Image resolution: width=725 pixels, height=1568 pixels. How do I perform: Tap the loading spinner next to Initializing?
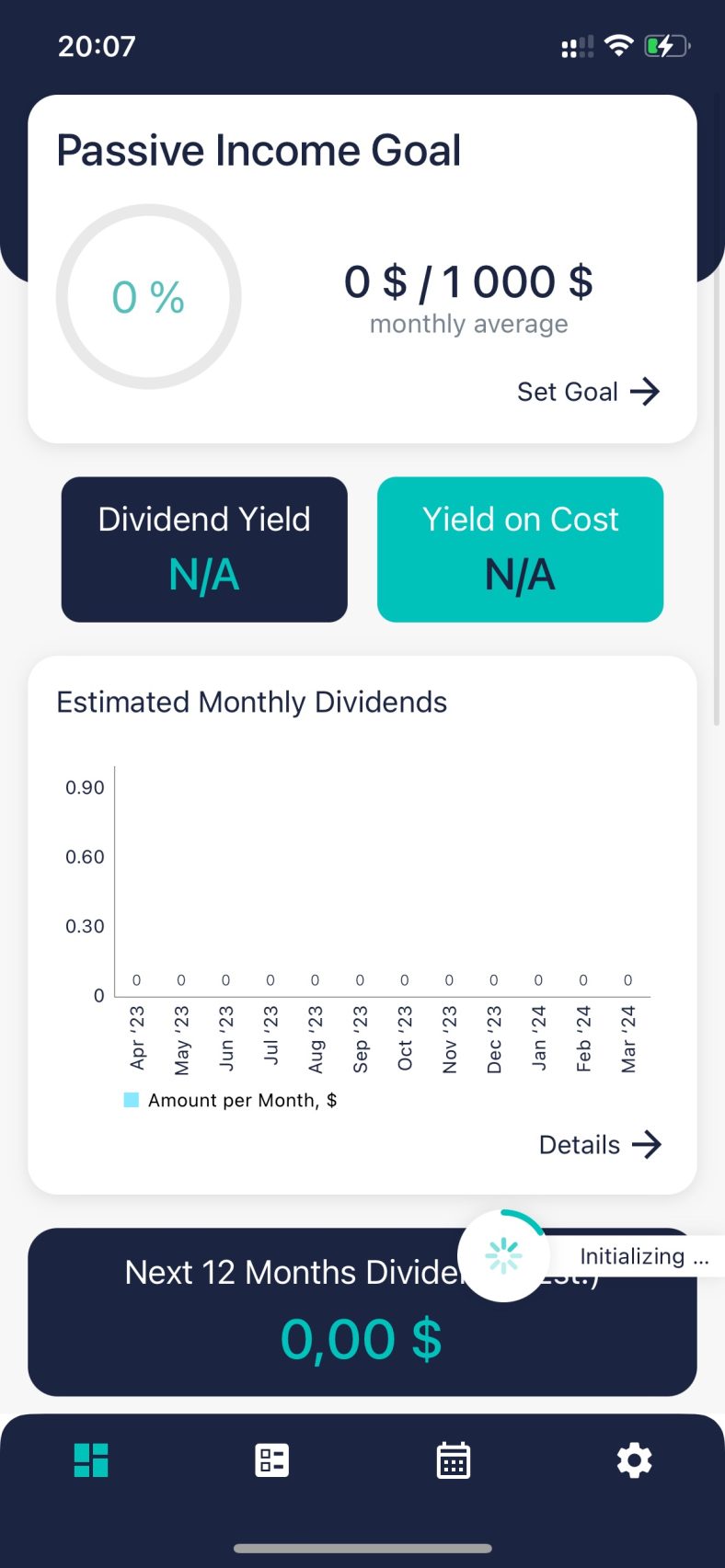pyautogui.click(x=502, y=1253)
